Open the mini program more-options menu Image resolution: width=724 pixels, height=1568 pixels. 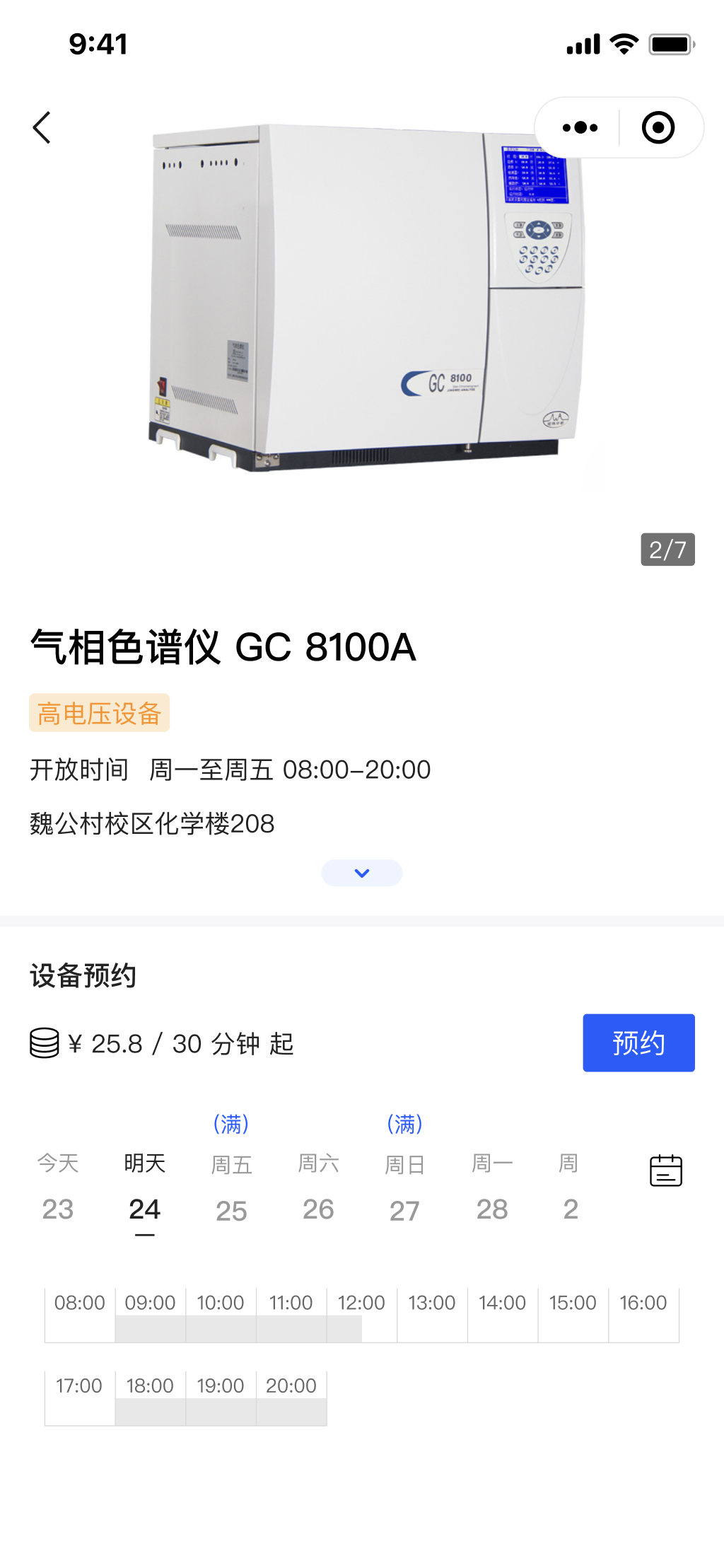pos(580,128)
